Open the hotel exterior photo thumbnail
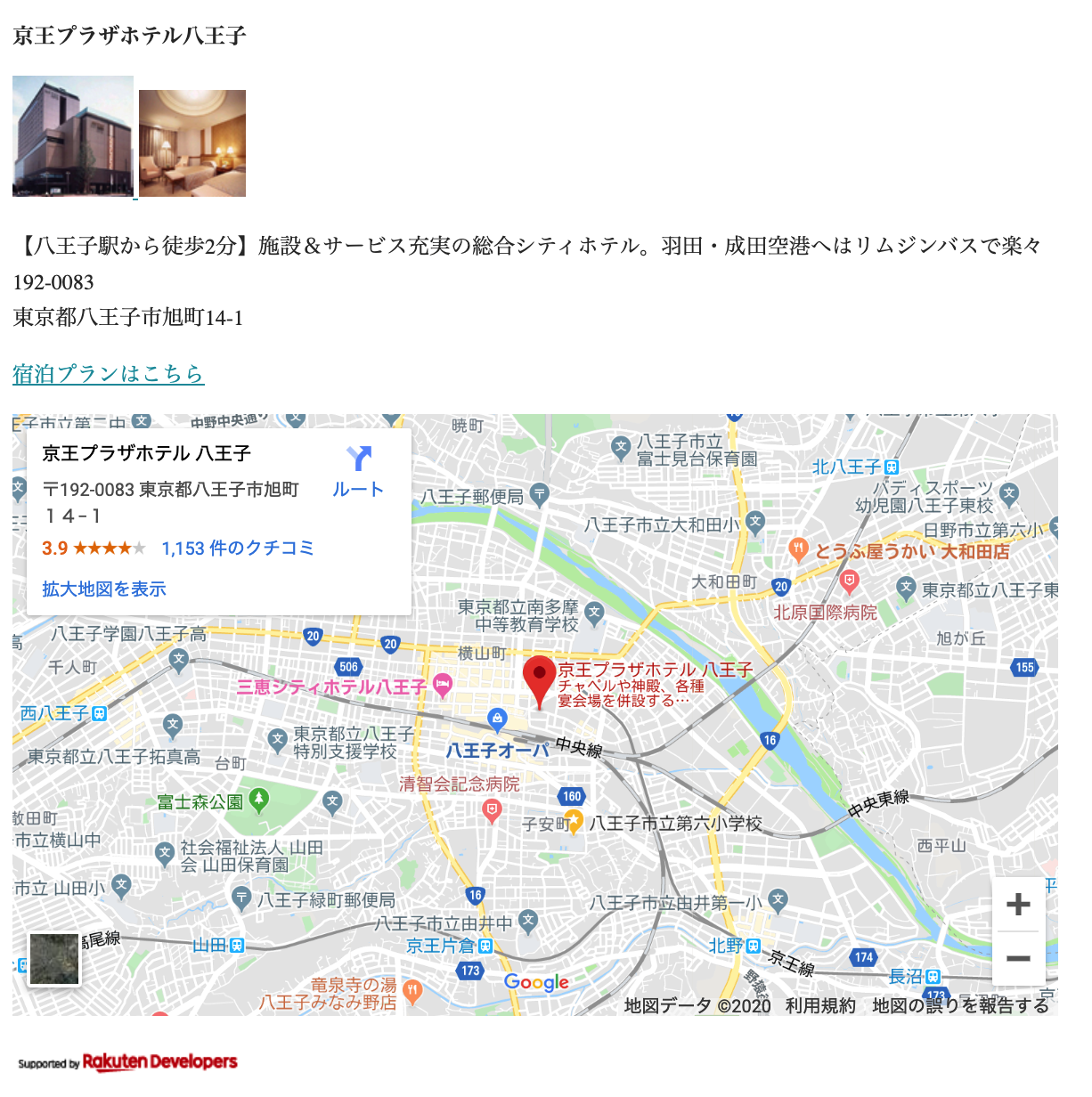The image size is (1092, 1097). pyautogui.click(x=73, y=136)
